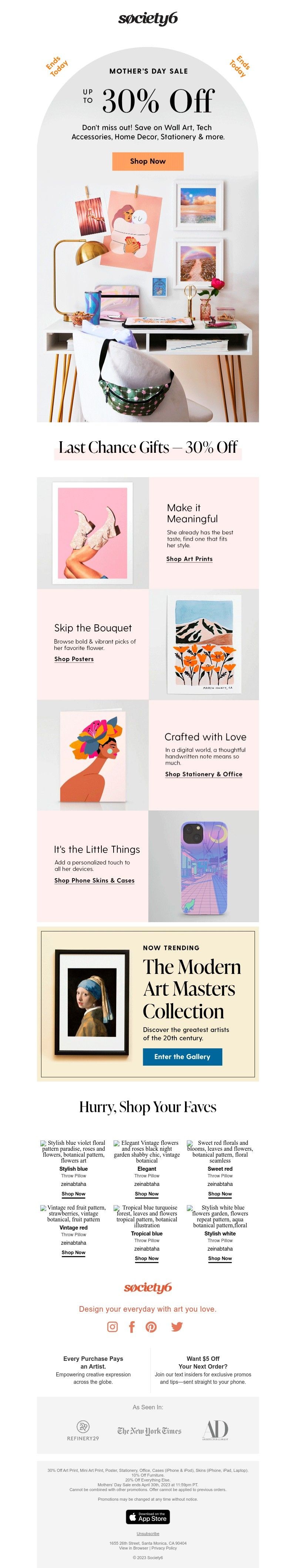Viewport: 296px width, 1568px height.
Task: Shop Now for Elegant throw pillow
Action: pos(147,1194)
